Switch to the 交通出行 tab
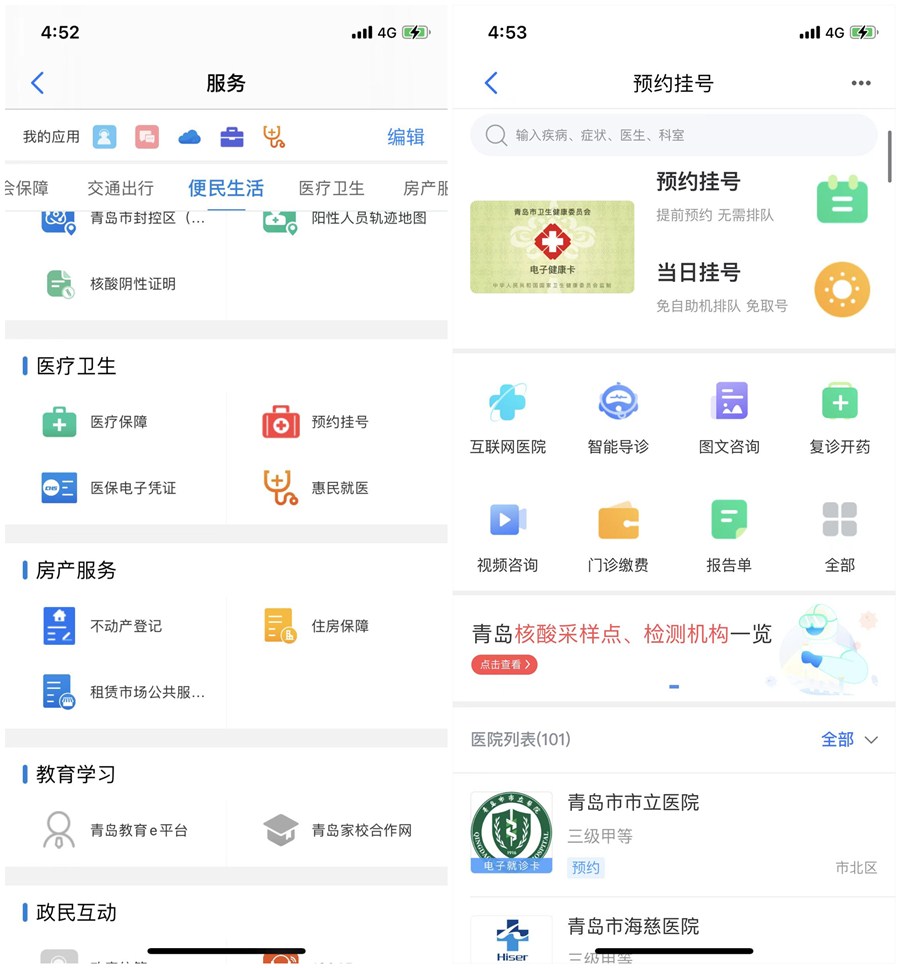Image resolution: width=900 pixels, height=968 pixels. tap(120, 188)
